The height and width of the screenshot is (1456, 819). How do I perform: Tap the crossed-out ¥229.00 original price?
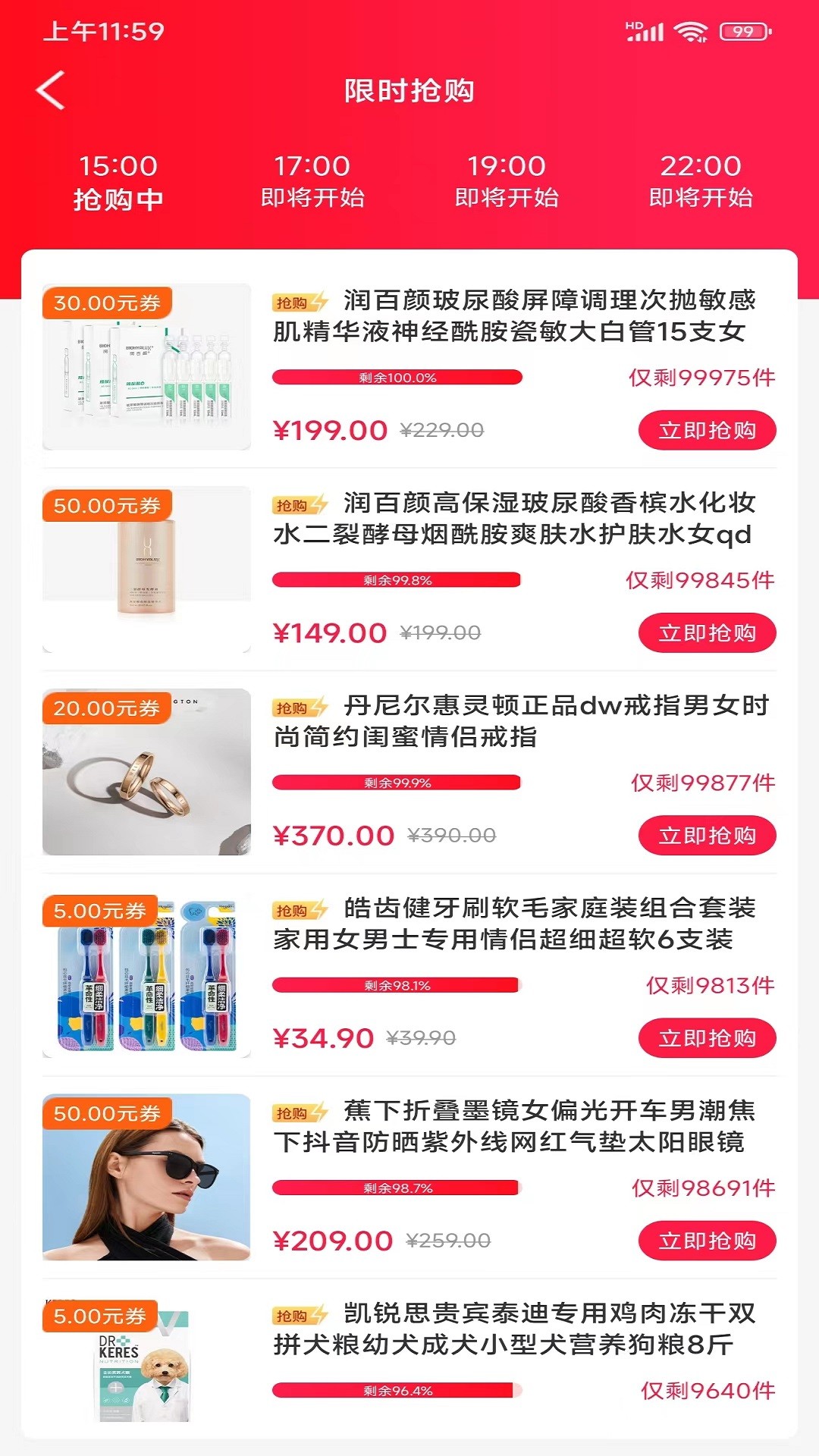pyautogui.click(x=442, y=428)
